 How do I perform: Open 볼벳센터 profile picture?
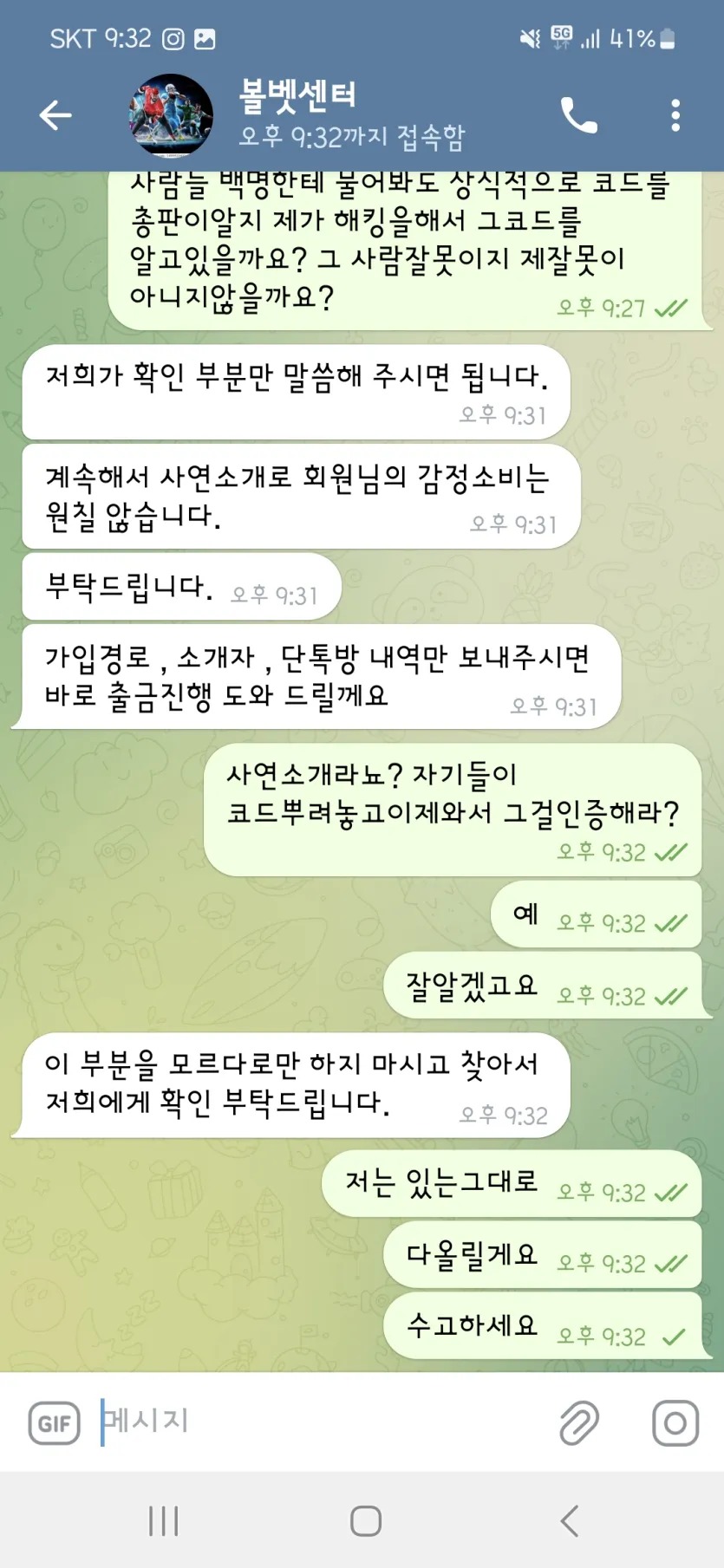point(171,115)
